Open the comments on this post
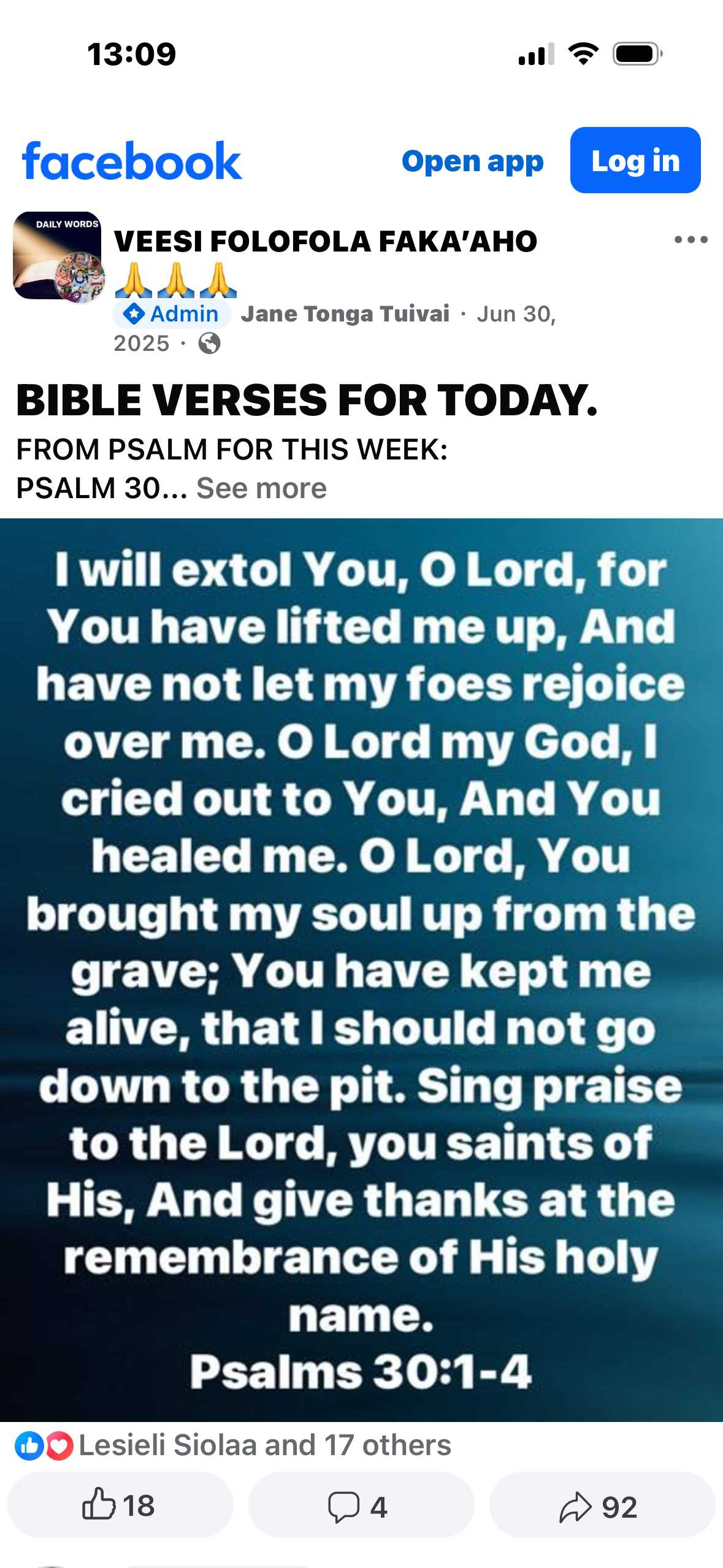The width and height of the screenshot is (723, 1568). click(x=360, y=1505)
